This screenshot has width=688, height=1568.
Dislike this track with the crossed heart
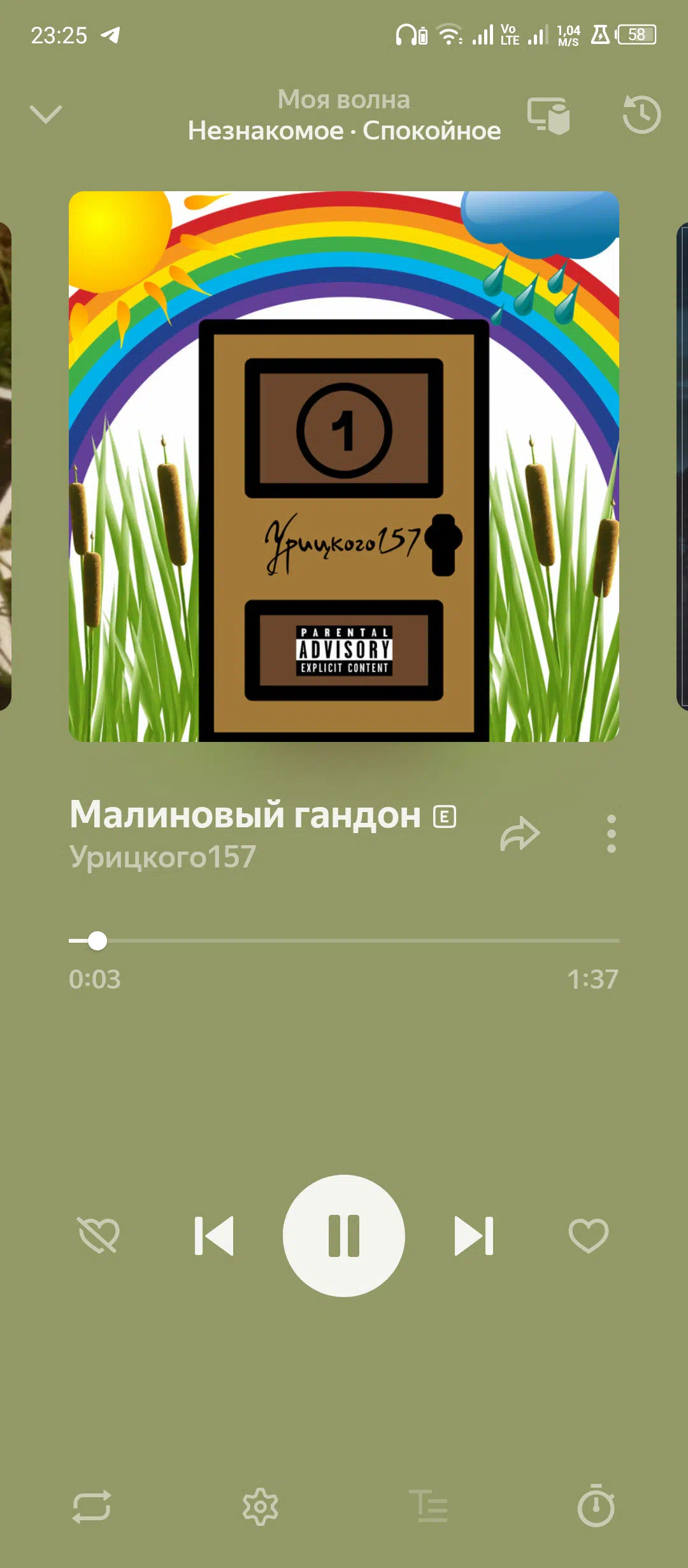(x=99, y=1235)
